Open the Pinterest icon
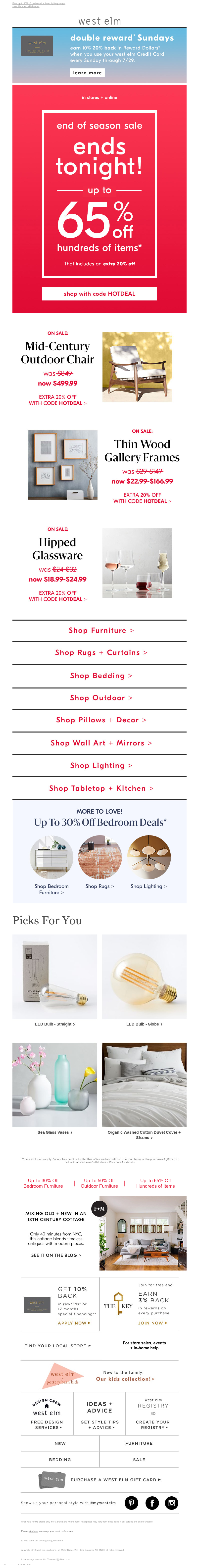Image resolution: width=199 pixels, height=1568 pixels. click(x=131, y=1502)
